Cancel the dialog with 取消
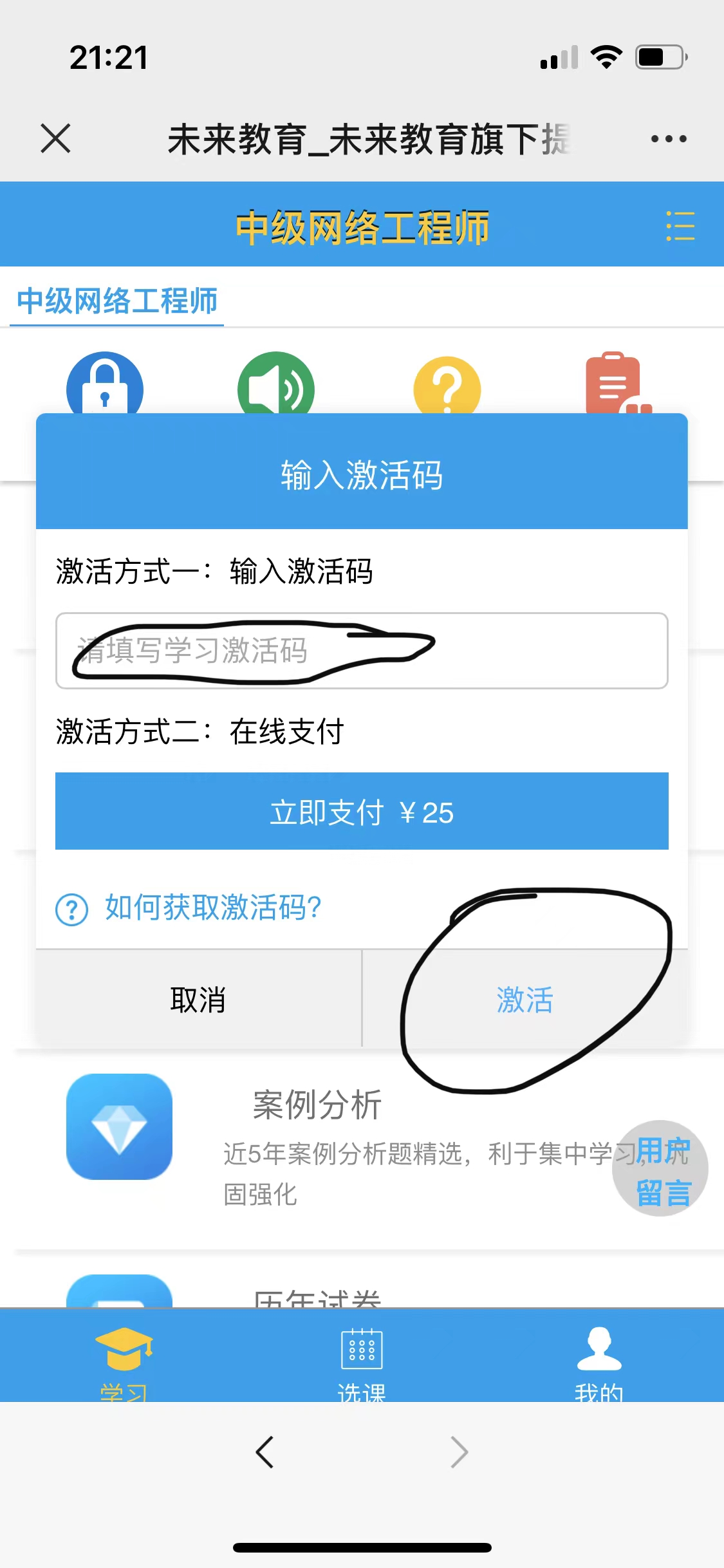The height and width of the screenshot is (1568, 724). tap(198, 999)
